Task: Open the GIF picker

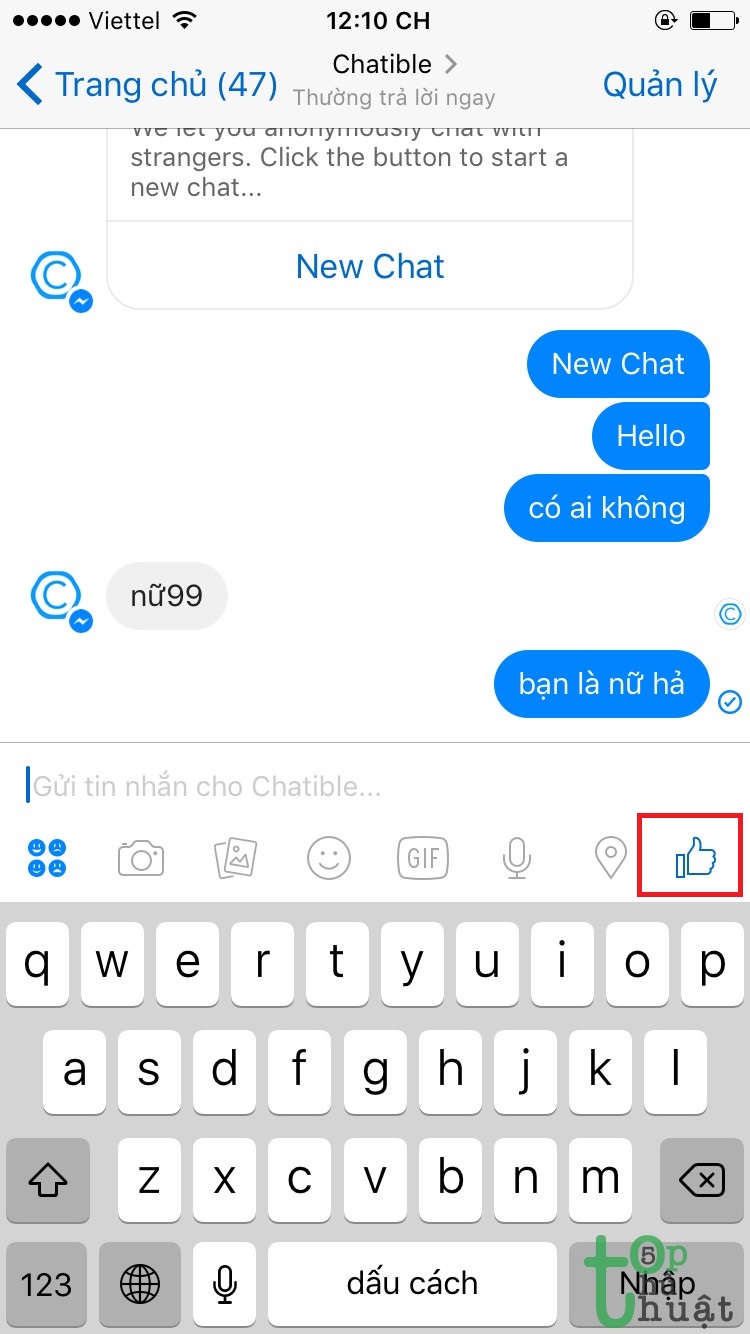Action: pyautogui.click(x=423, y=857)
